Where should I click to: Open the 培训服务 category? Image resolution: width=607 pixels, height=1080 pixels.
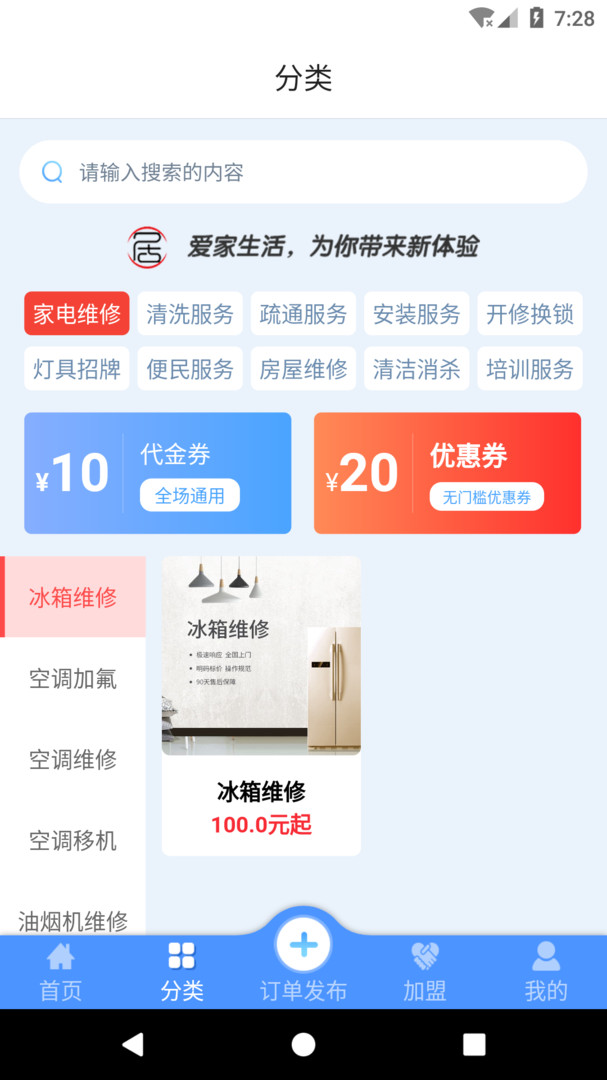tap(530, 369)
